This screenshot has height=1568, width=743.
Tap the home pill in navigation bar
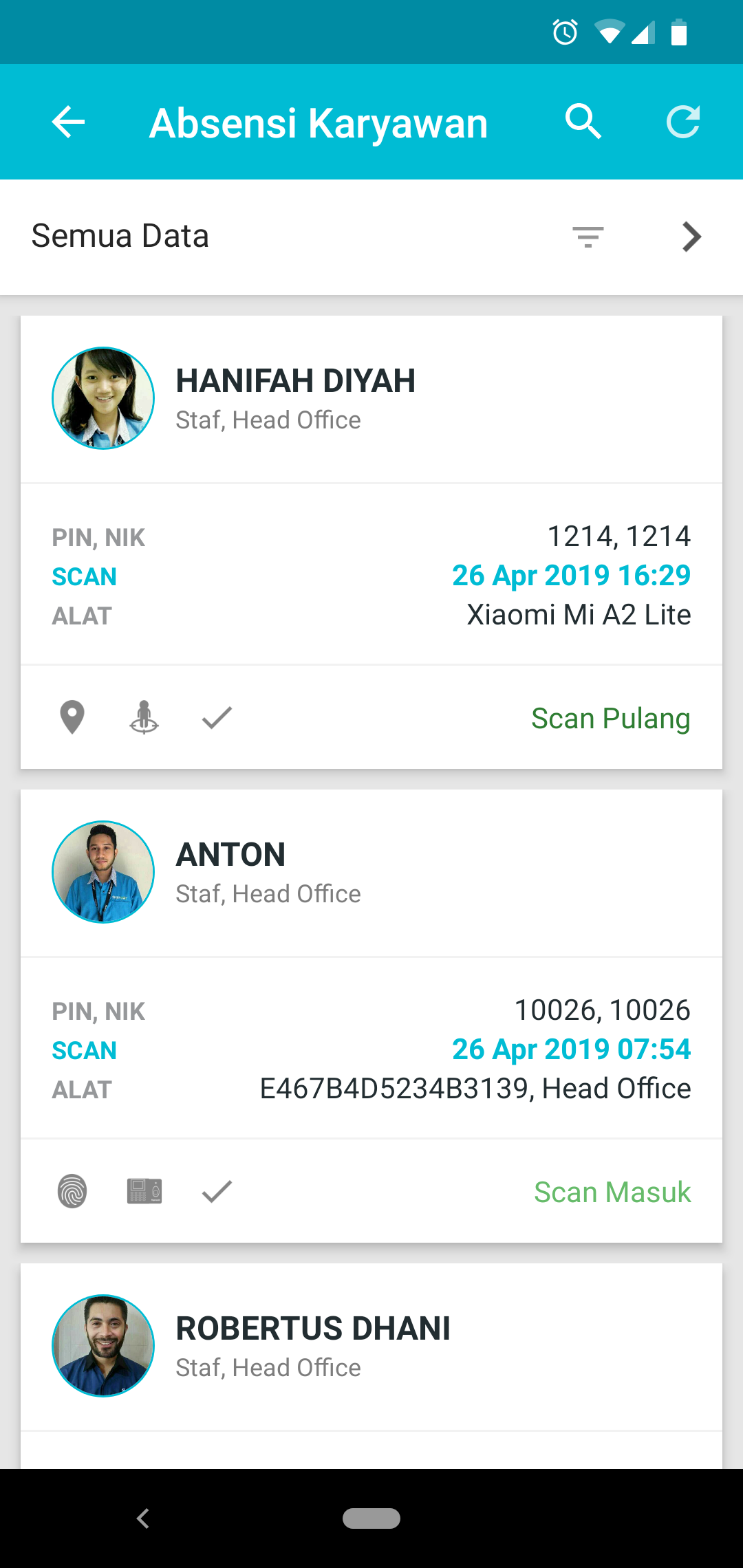click(x=371, y=1518)
